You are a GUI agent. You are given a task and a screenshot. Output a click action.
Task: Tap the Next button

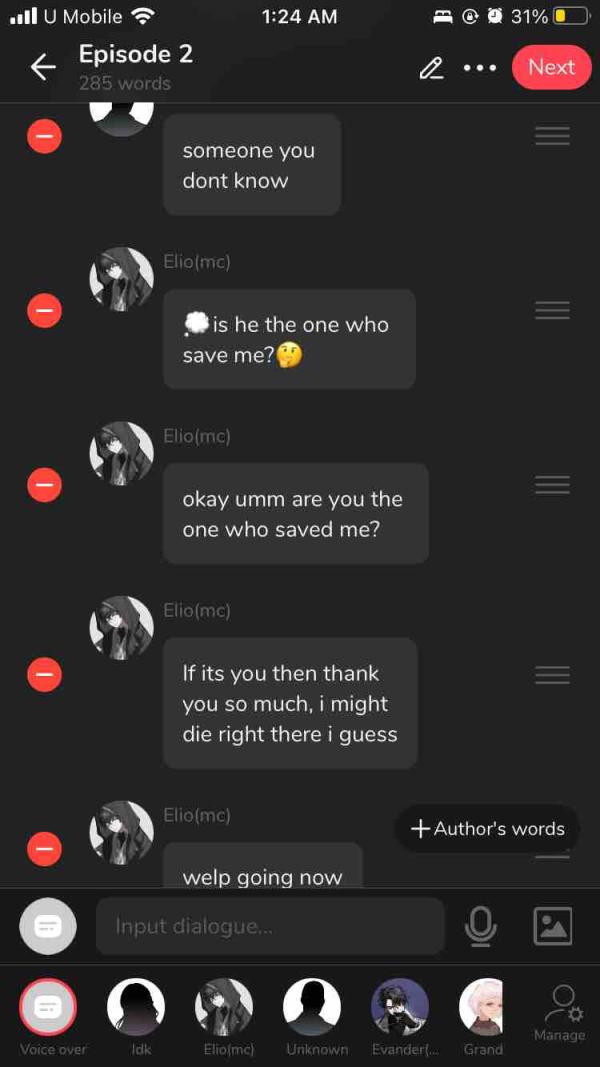[x=551, y=67]
